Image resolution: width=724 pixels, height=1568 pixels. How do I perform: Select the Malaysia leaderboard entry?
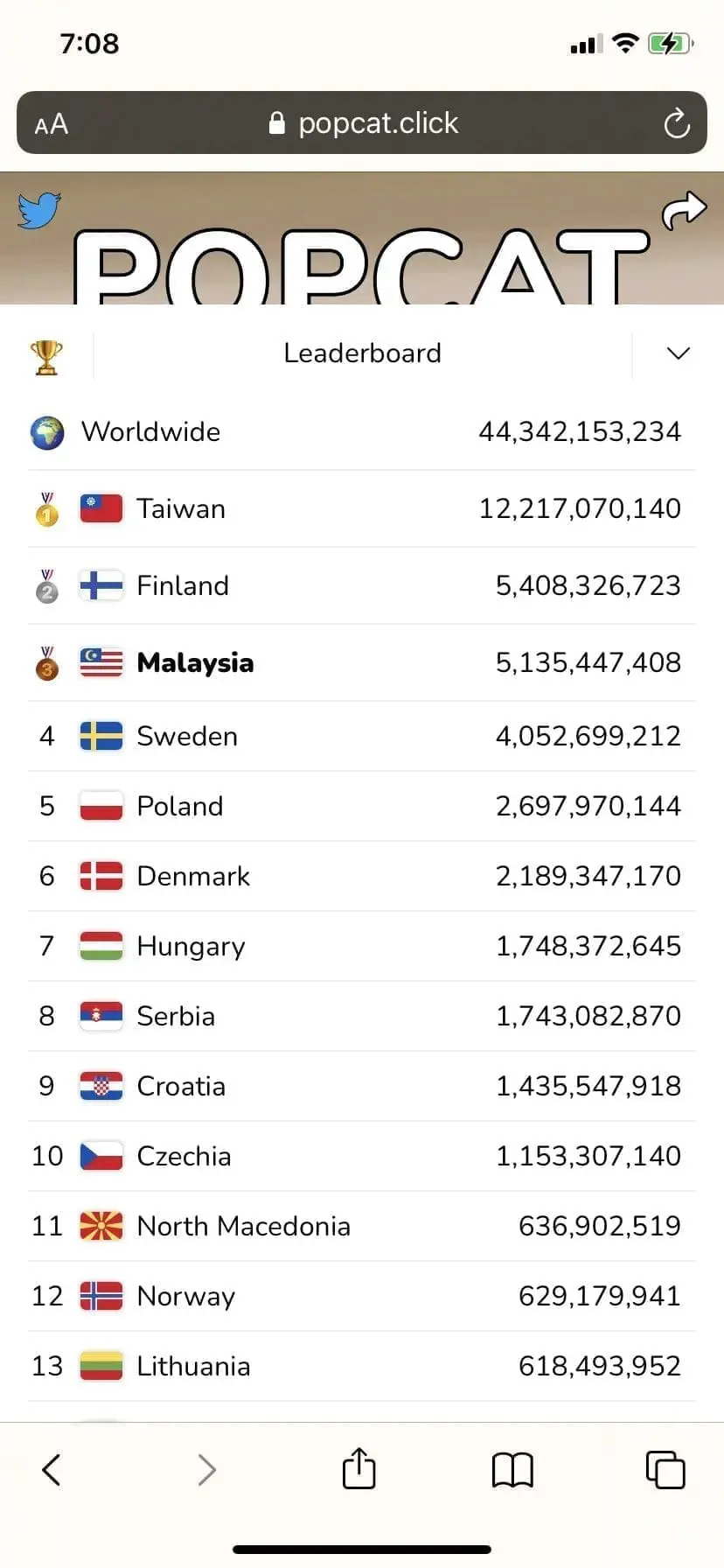(x=362, y=662)
